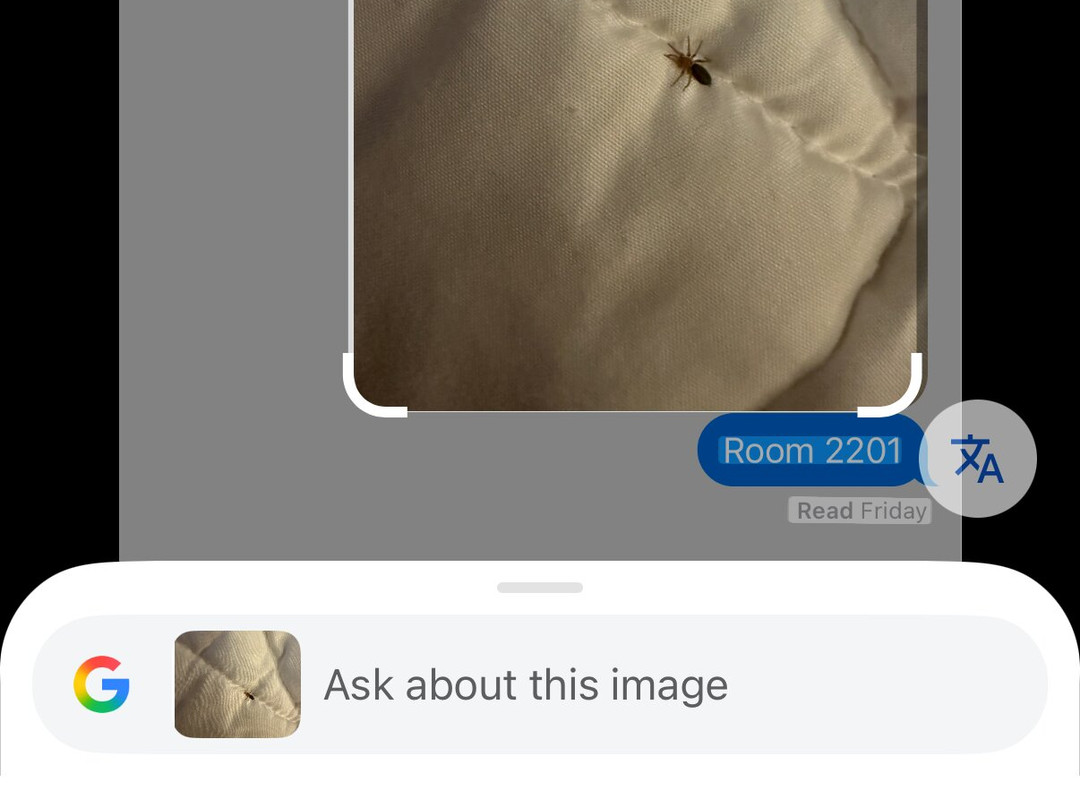Screen dimensions: 1080x808
Task: Open the image thumbnail in the search bar
Action: (237, 684)
